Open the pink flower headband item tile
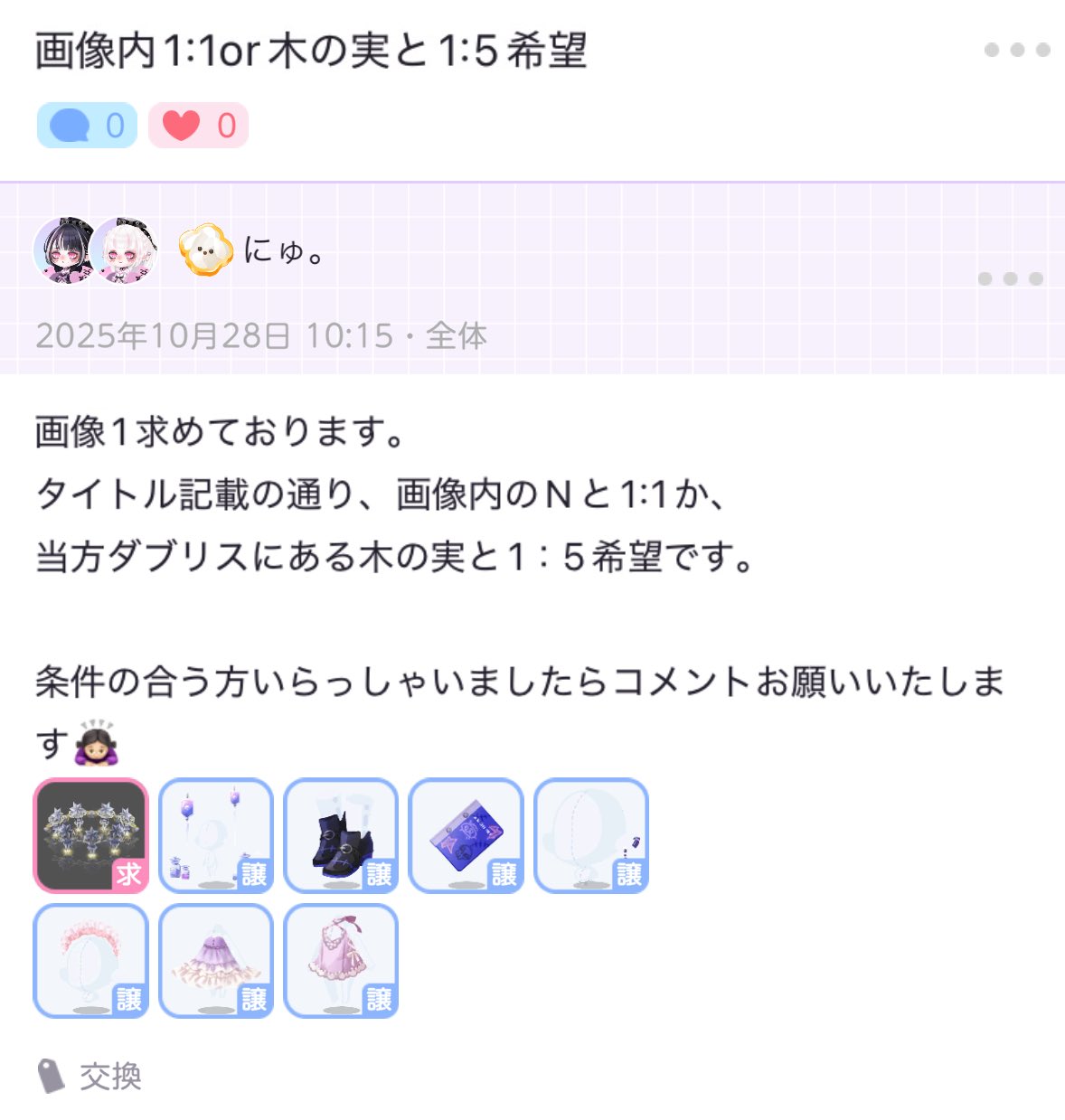 point(90,960)
